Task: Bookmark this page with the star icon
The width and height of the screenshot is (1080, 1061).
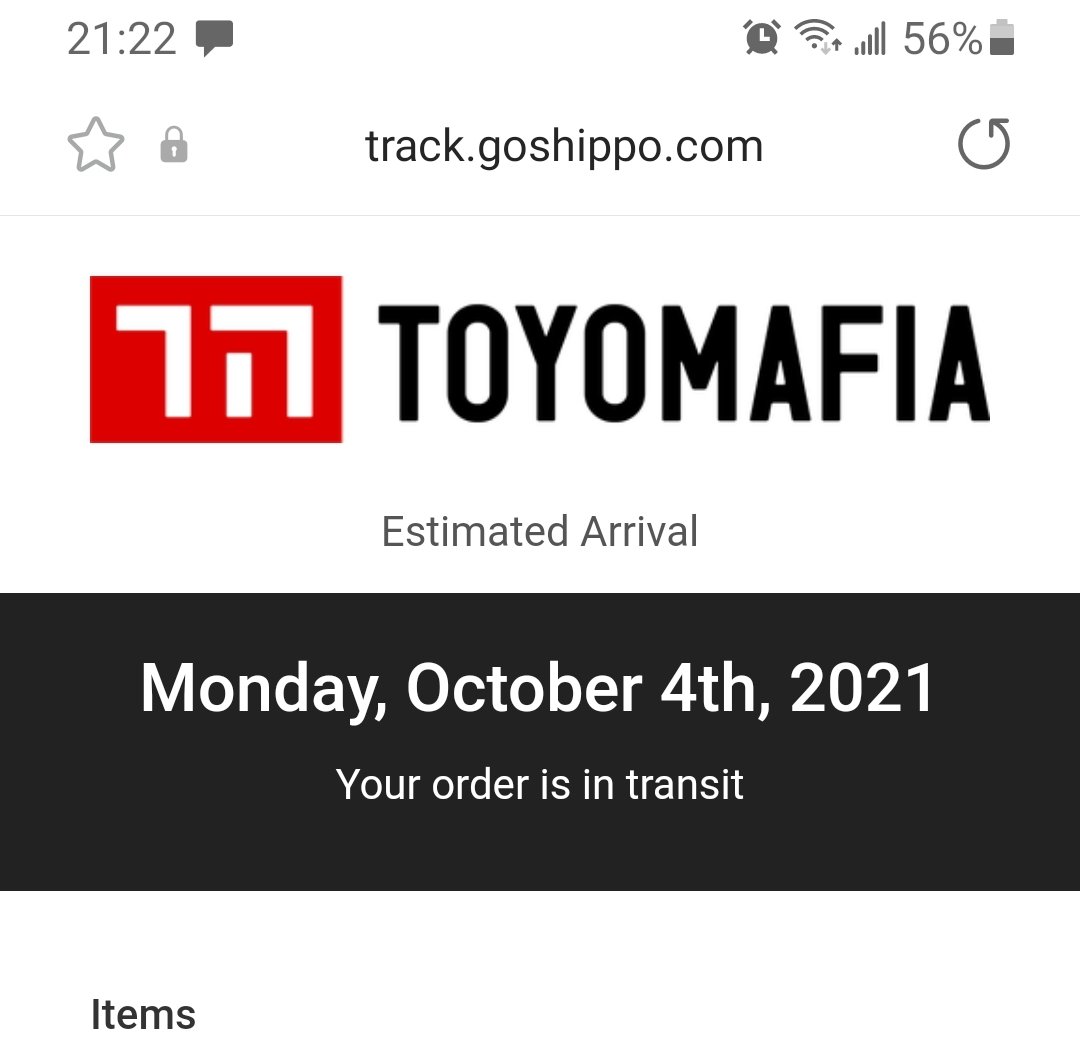Action: point(96,146)
